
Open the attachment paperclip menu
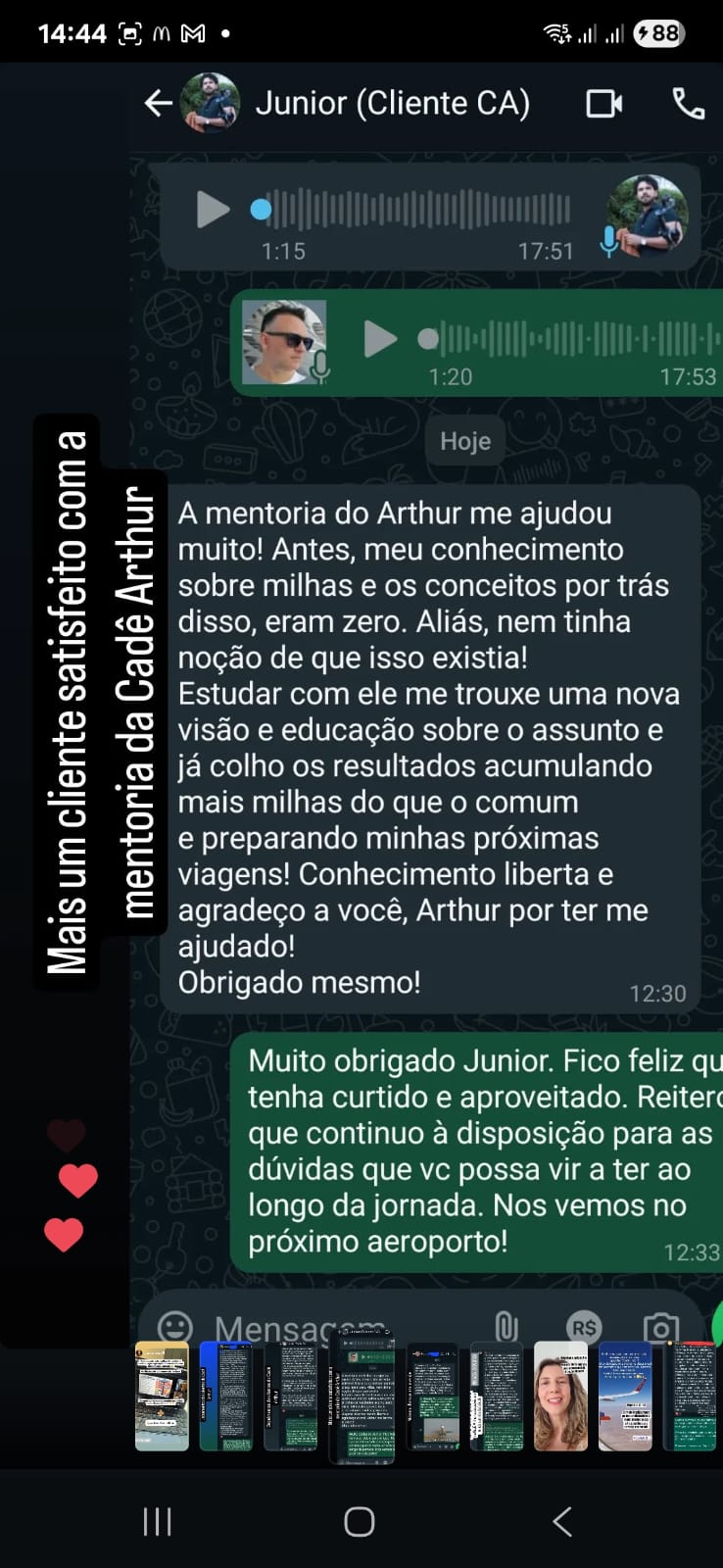[506, 1327]
